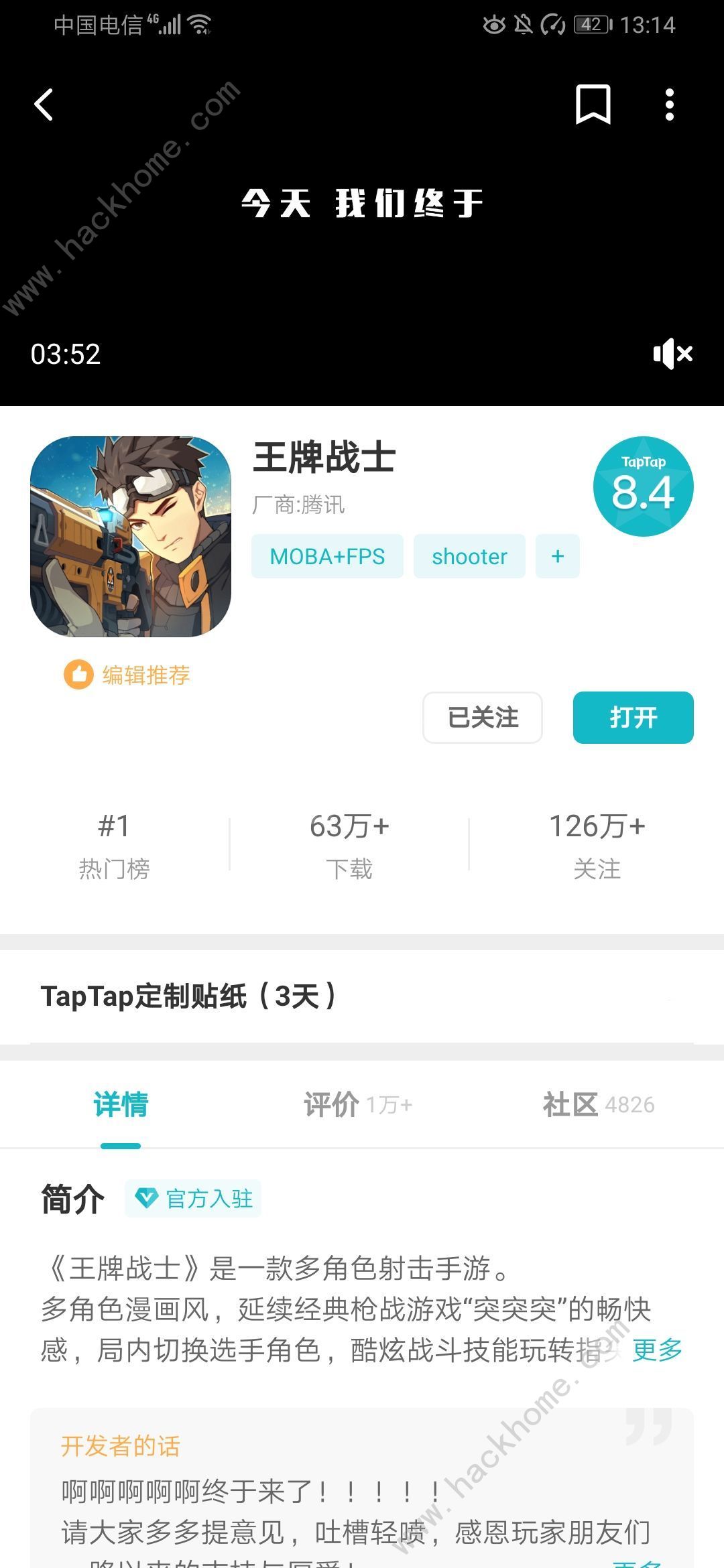The height and width of the screenshot is (1568, 724).
Task: Tap the MOBA+FPS tag chip
Action: click(x=327, y=556)
